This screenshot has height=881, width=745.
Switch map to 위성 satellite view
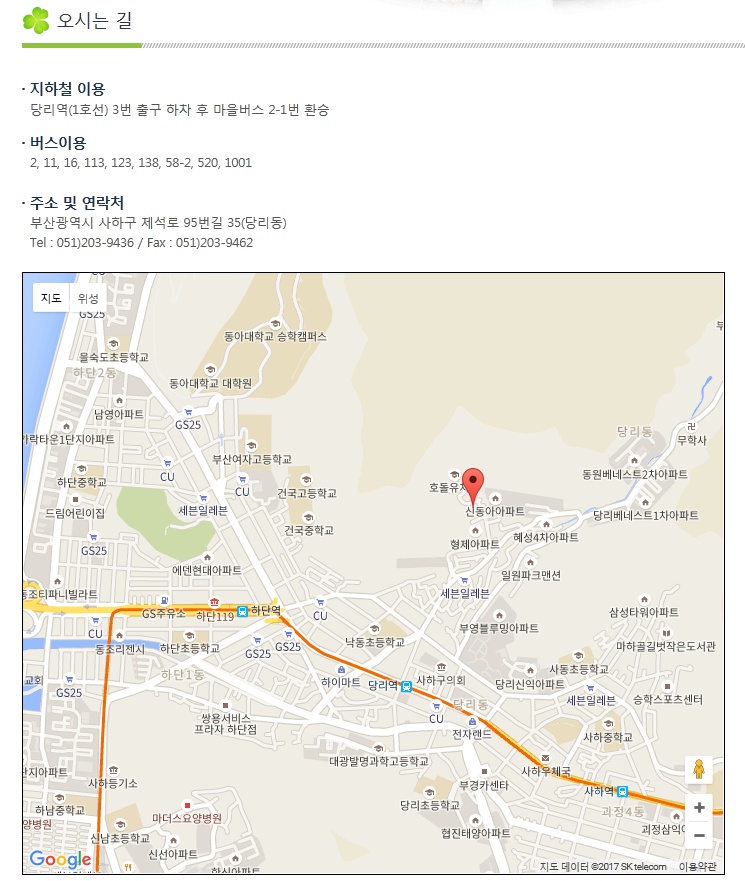pos(88,298)
